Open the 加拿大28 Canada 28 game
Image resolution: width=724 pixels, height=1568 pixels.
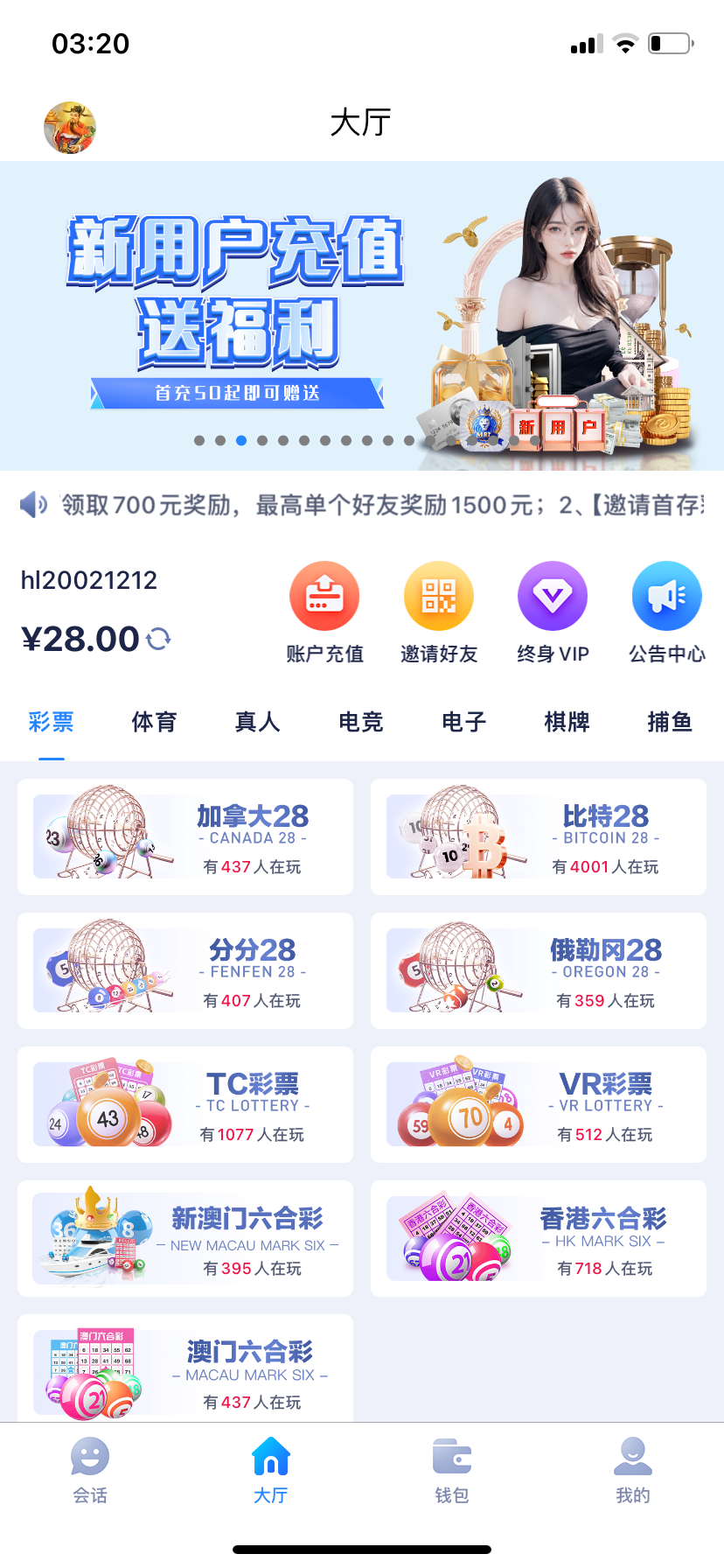(x=185, y=836)
